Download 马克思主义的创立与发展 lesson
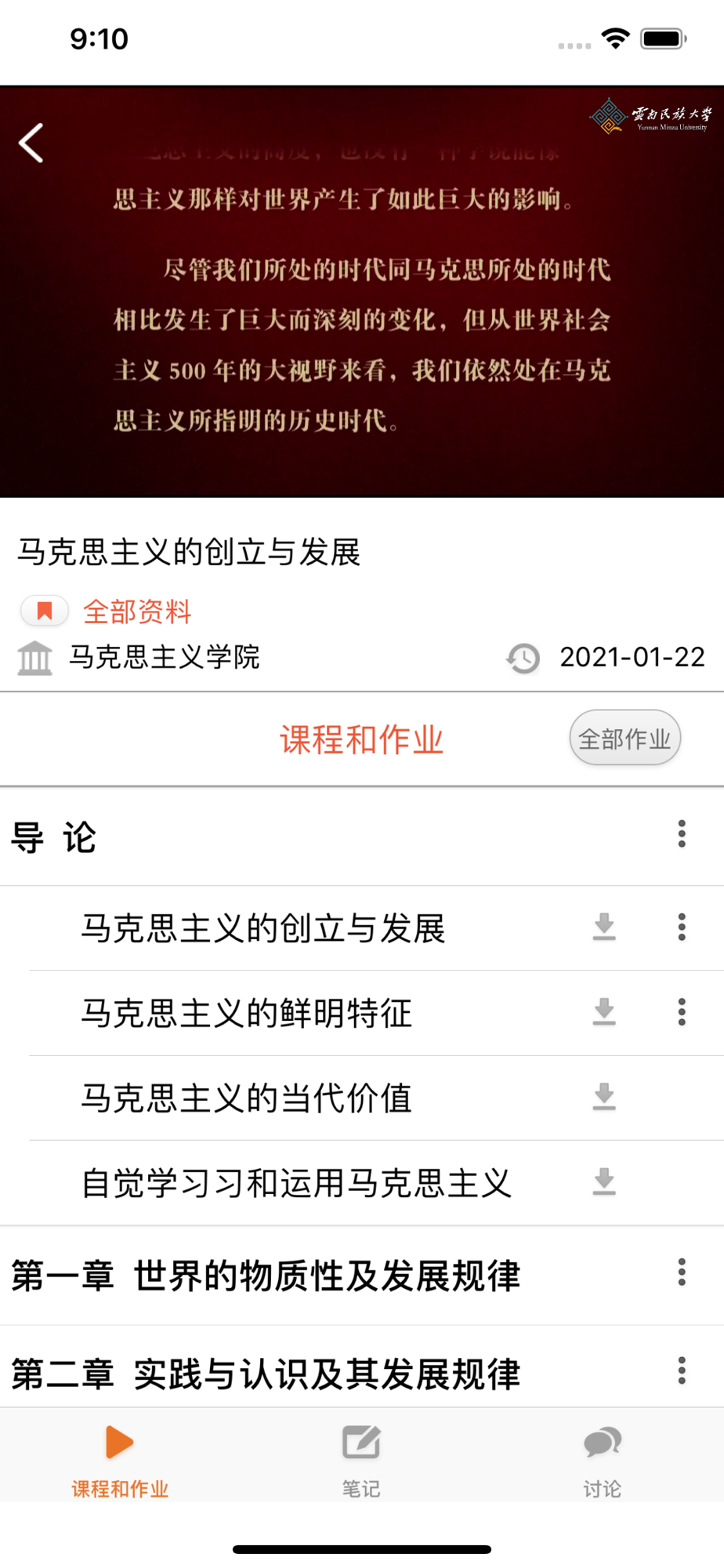 604,927
